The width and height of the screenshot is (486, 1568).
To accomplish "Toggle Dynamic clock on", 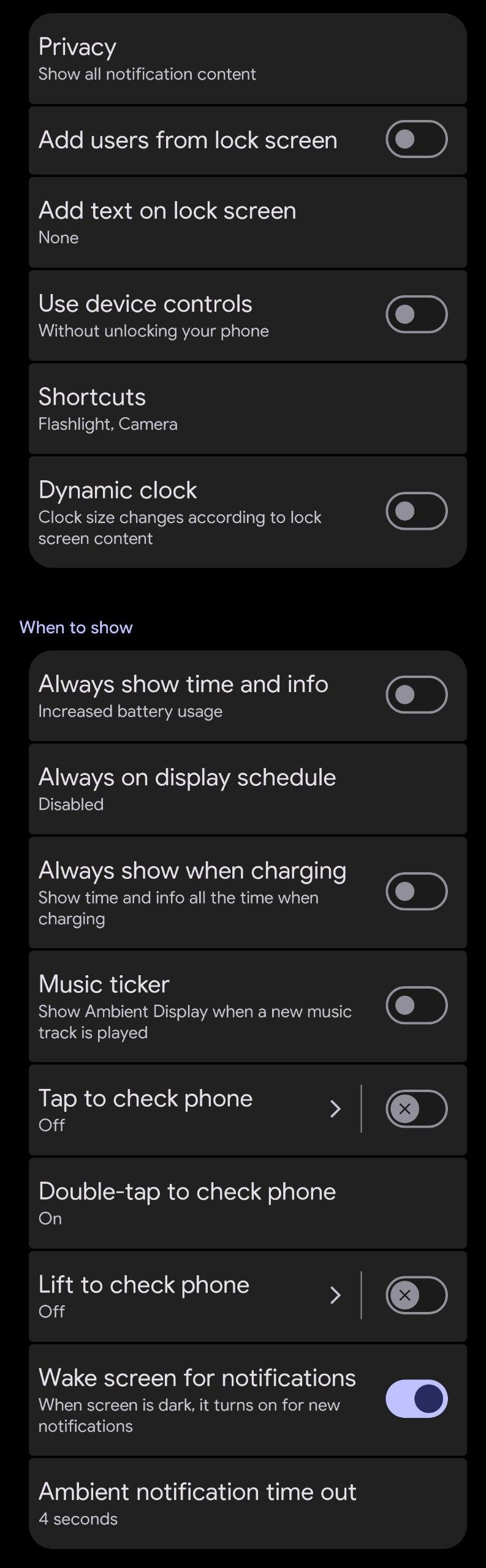I will (416, 511).
